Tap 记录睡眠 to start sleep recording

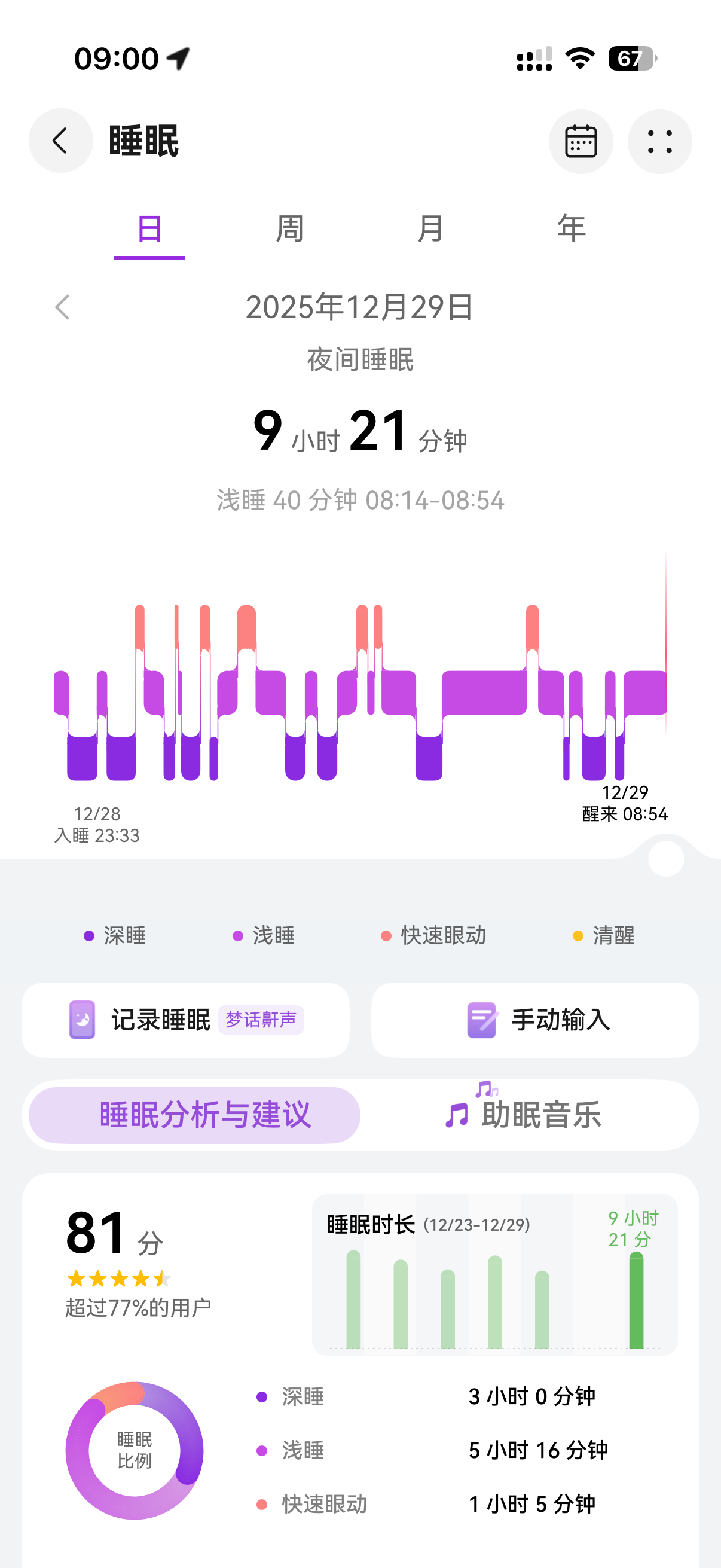(x=185, y=1020)
